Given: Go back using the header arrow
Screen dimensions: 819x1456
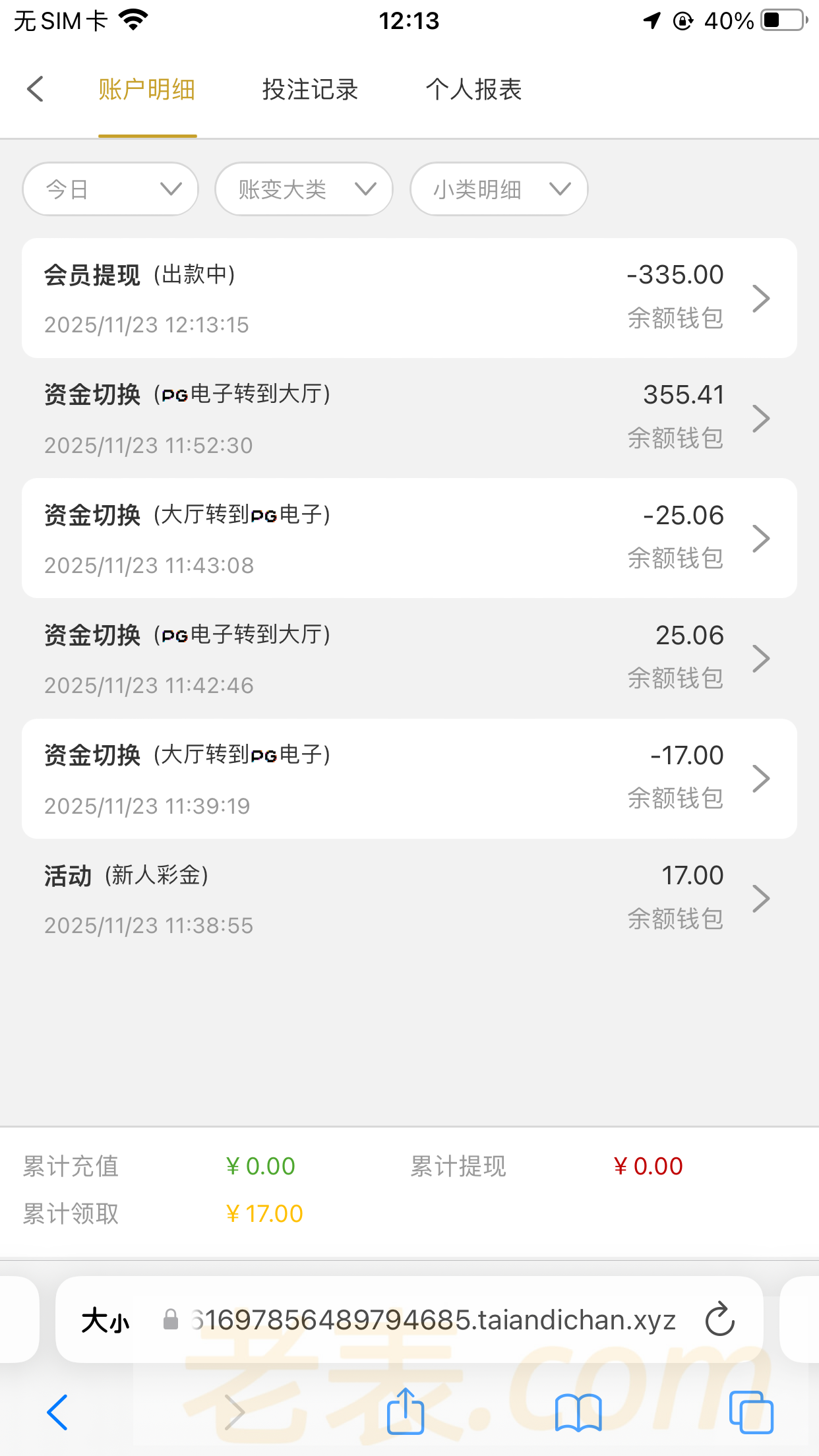Looking at the screenshot, I should (x=36, y=89).
